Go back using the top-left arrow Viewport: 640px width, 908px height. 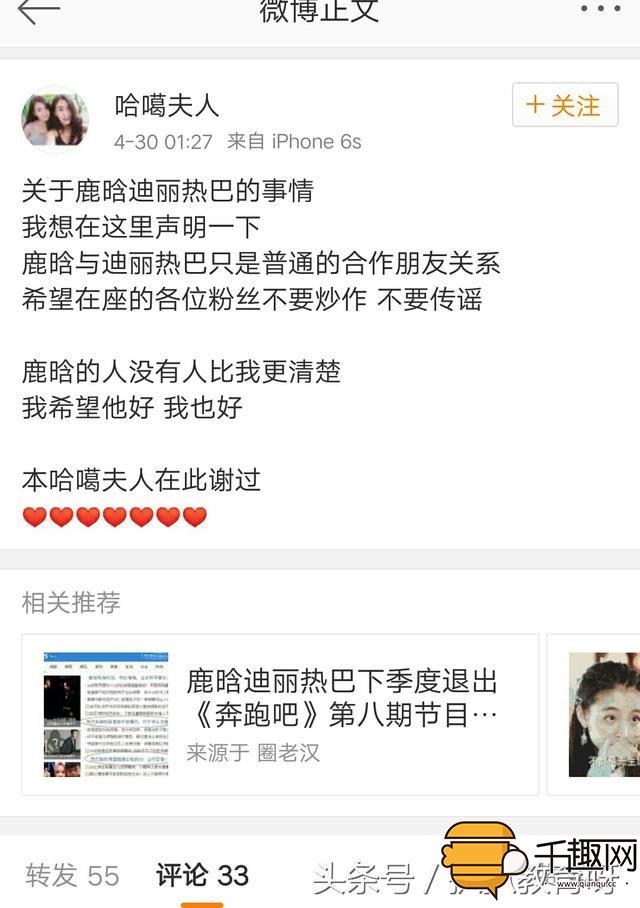pos(38,11)
